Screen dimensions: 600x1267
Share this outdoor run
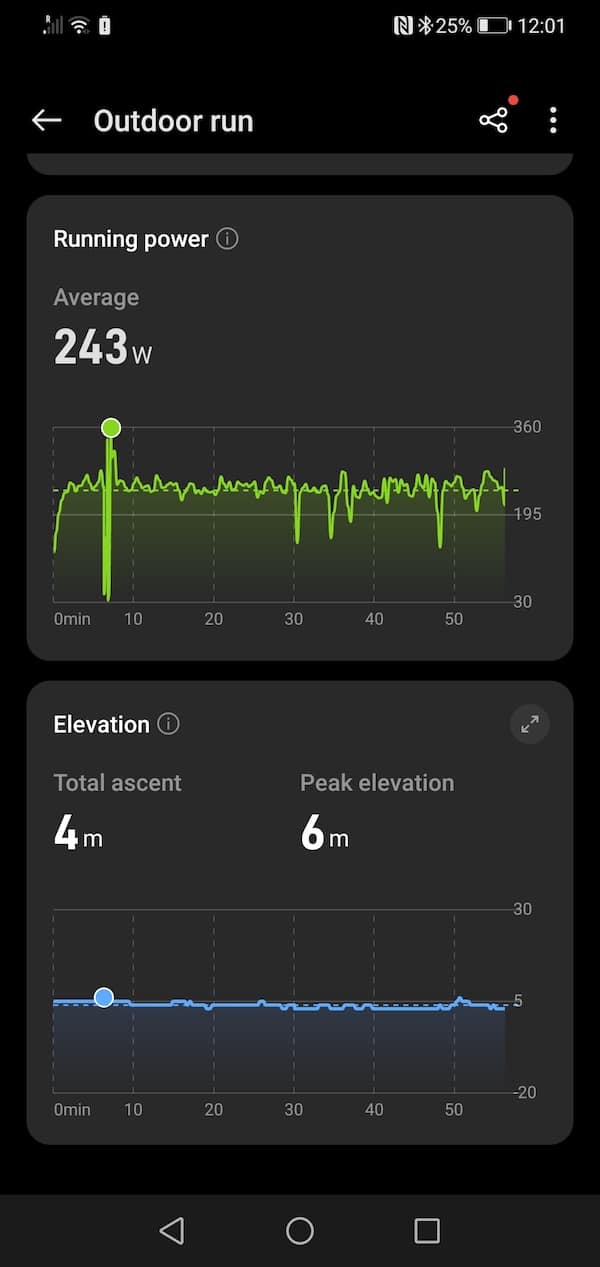(x=493, y=121)
